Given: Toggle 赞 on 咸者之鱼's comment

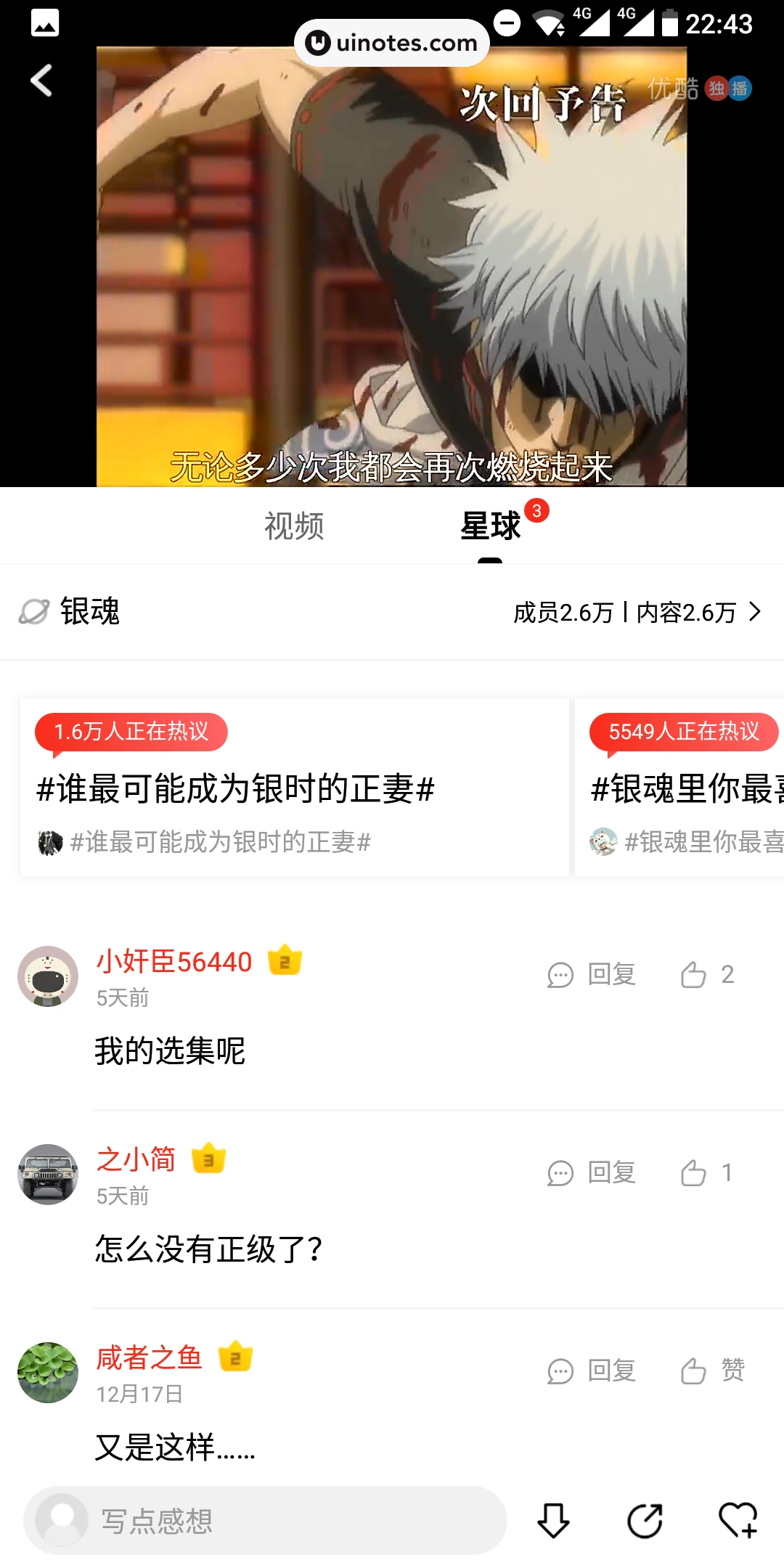Looking at the screenshot, I should click(694, 1371).
